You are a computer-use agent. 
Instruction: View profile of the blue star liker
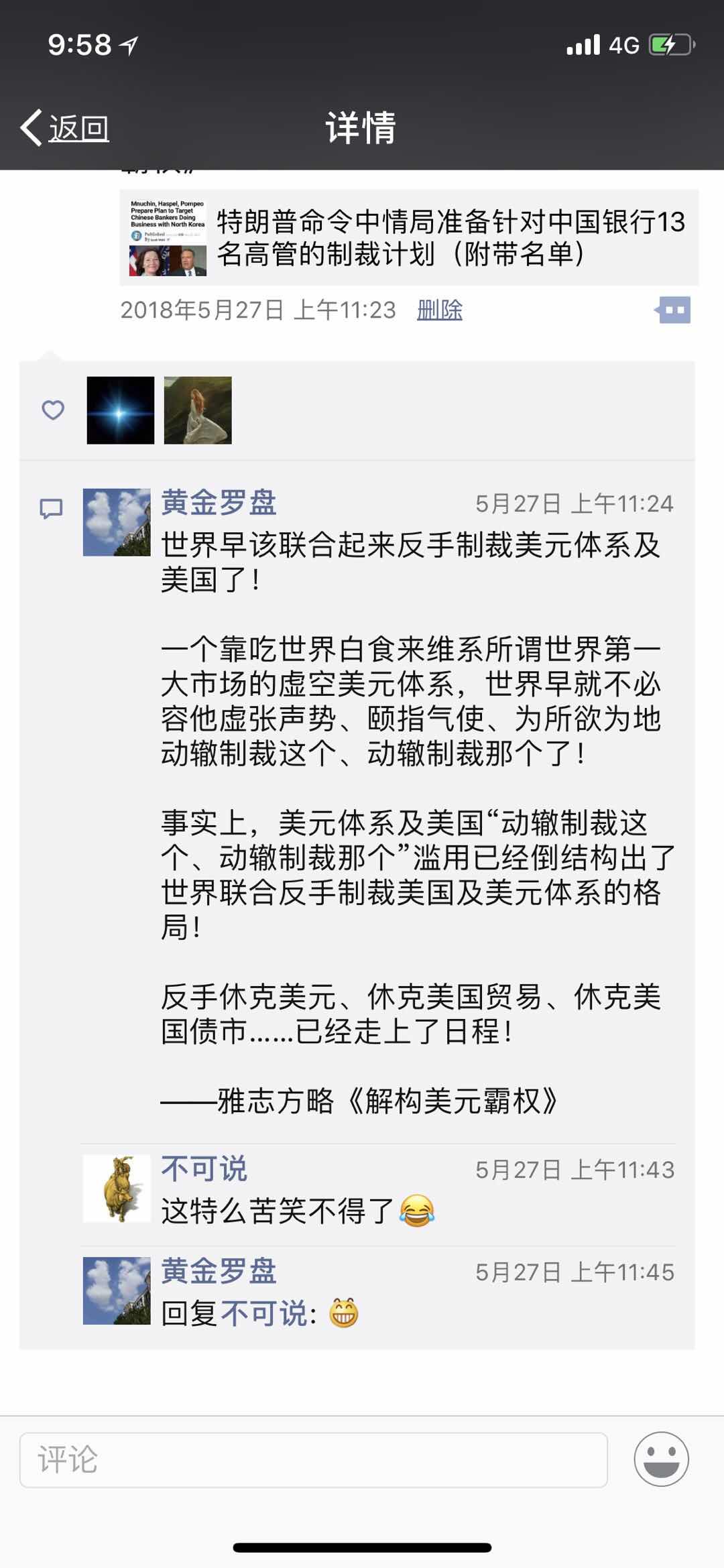tap(121, 410)
